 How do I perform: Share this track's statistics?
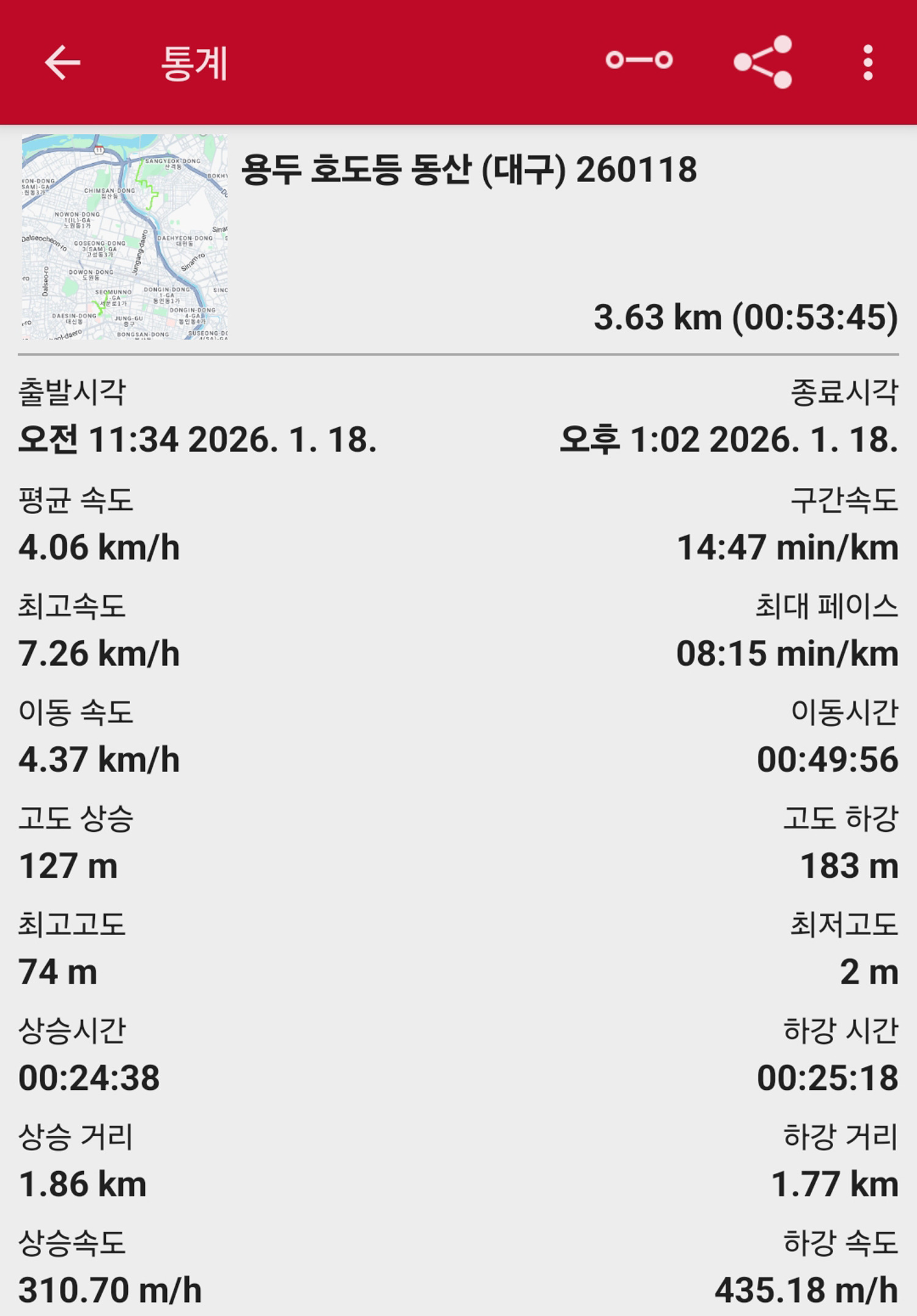(x=763, y=62)
